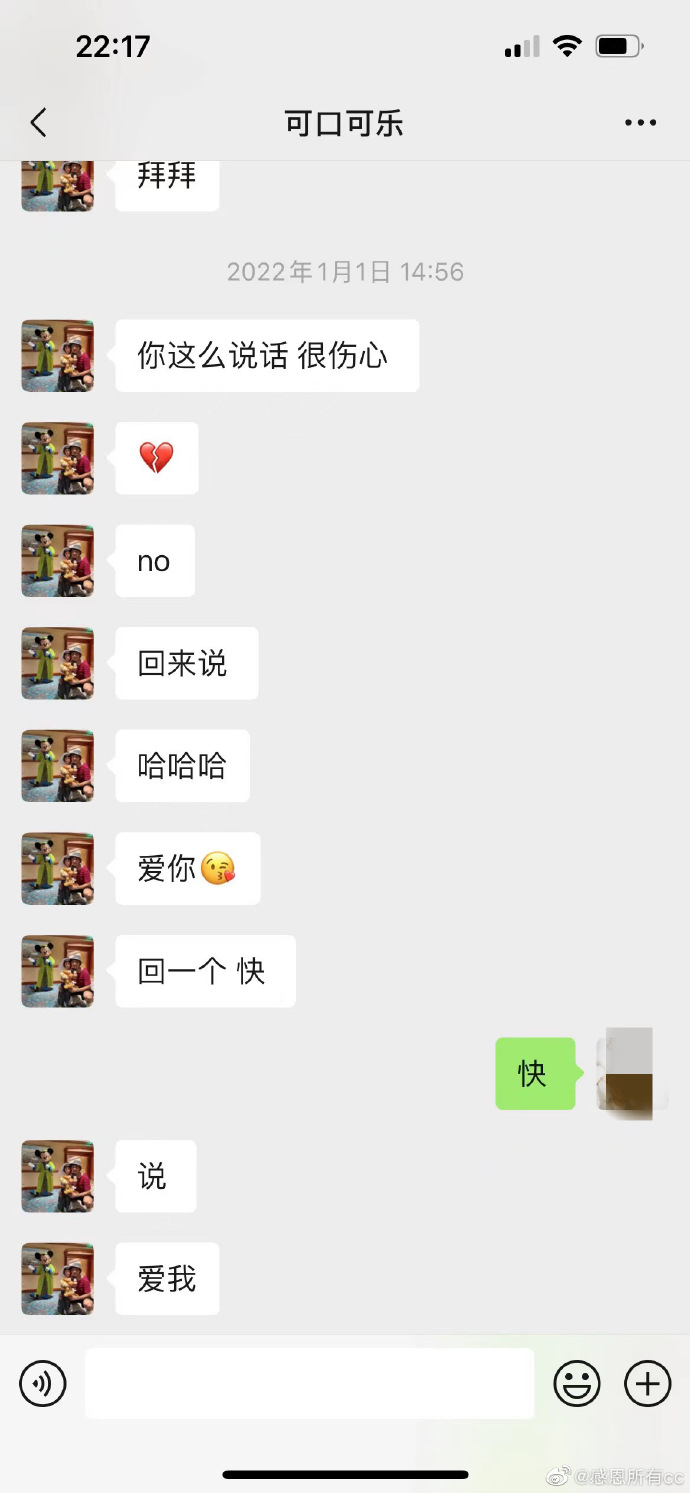Focus the message text field
This screenshot has height=1493, width=690.
click(309, 1384)
